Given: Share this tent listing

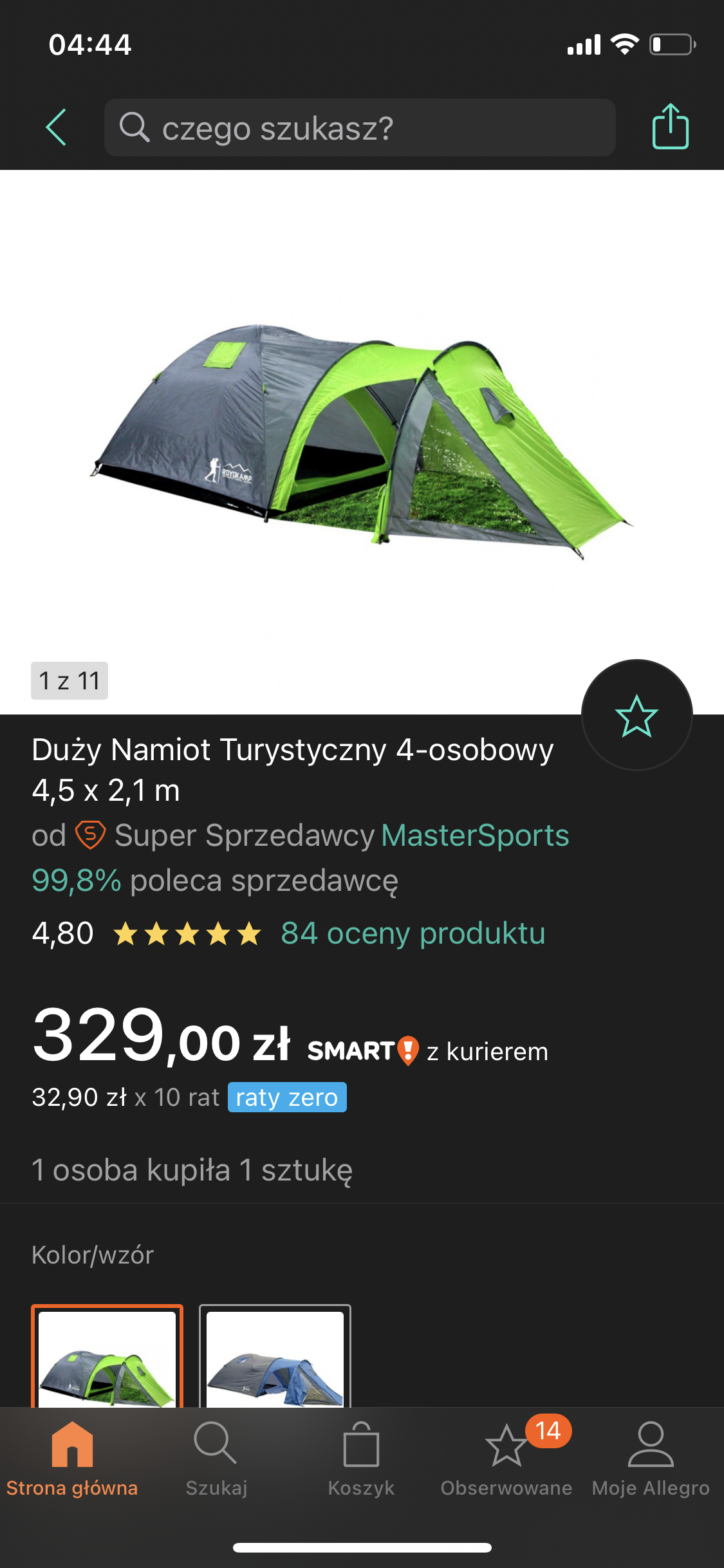Looking at the screenshot, I should point(670,127).
